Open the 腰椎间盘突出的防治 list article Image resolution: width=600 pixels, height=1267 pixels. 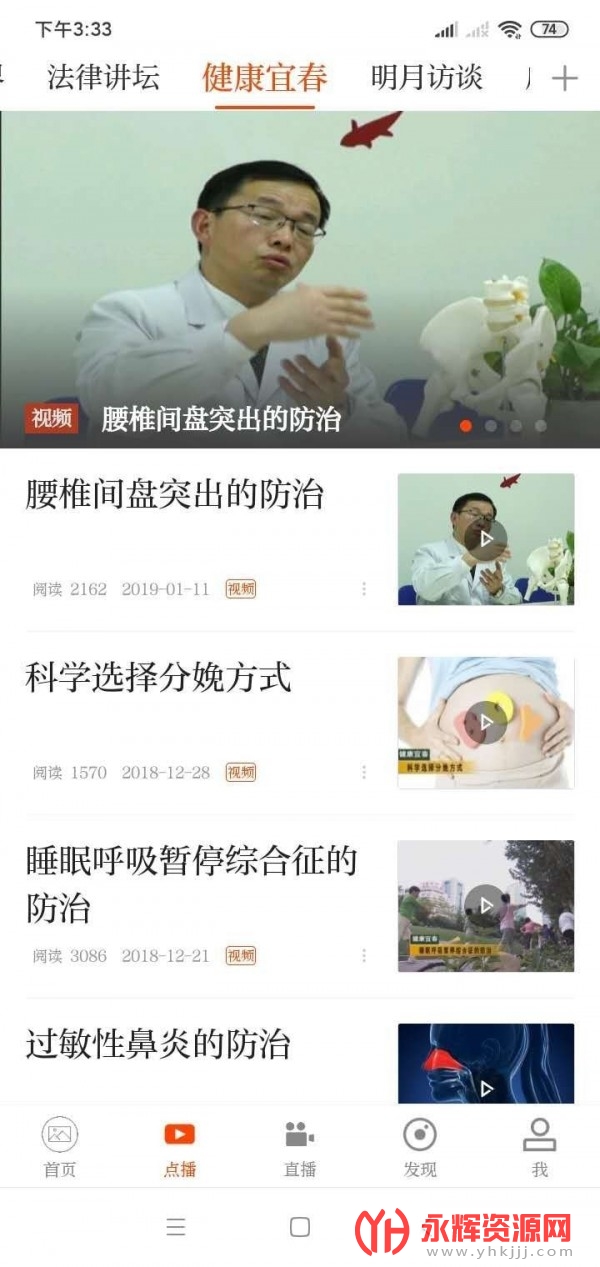click(x=175, y=495)
